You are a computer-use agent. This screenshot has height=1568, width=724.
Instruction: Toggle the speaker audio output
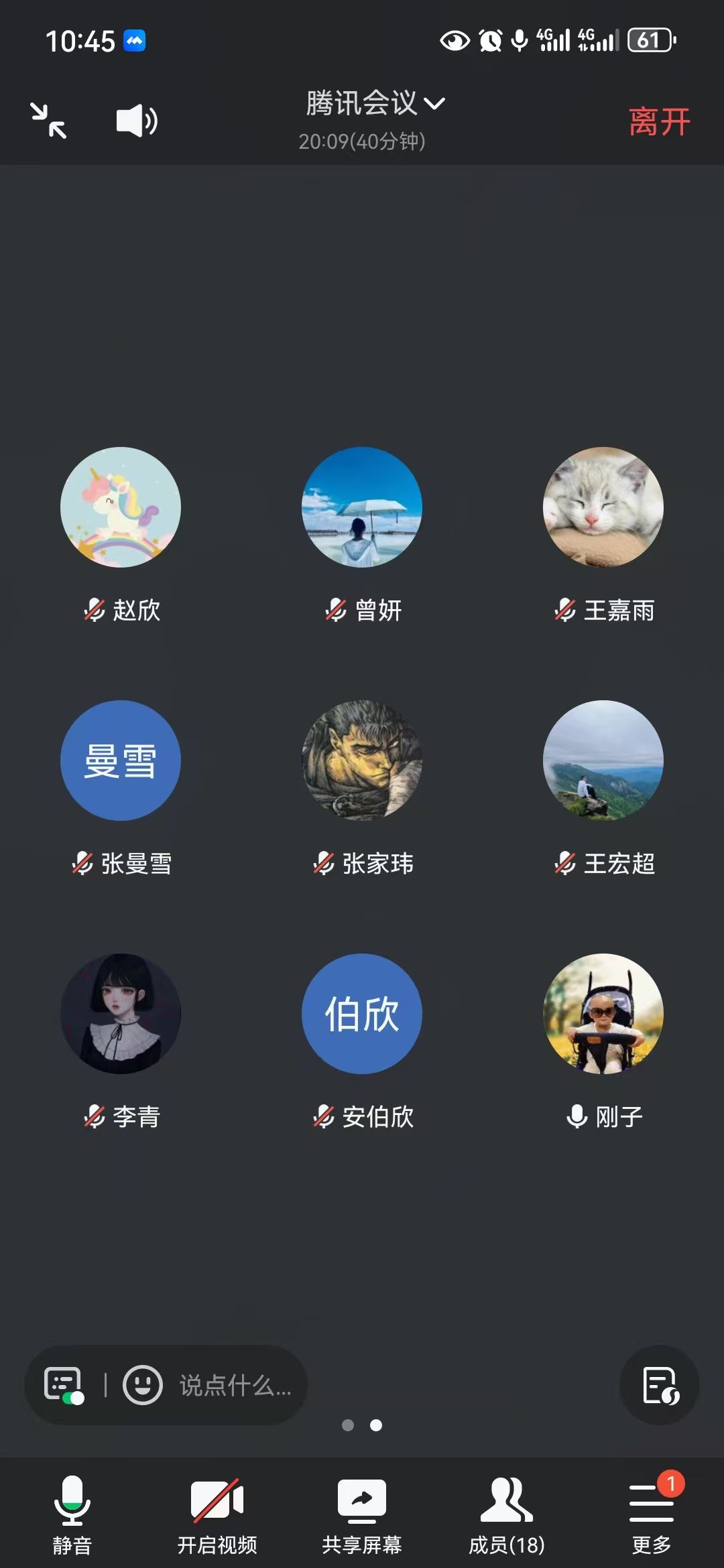(x=137, y=121)
